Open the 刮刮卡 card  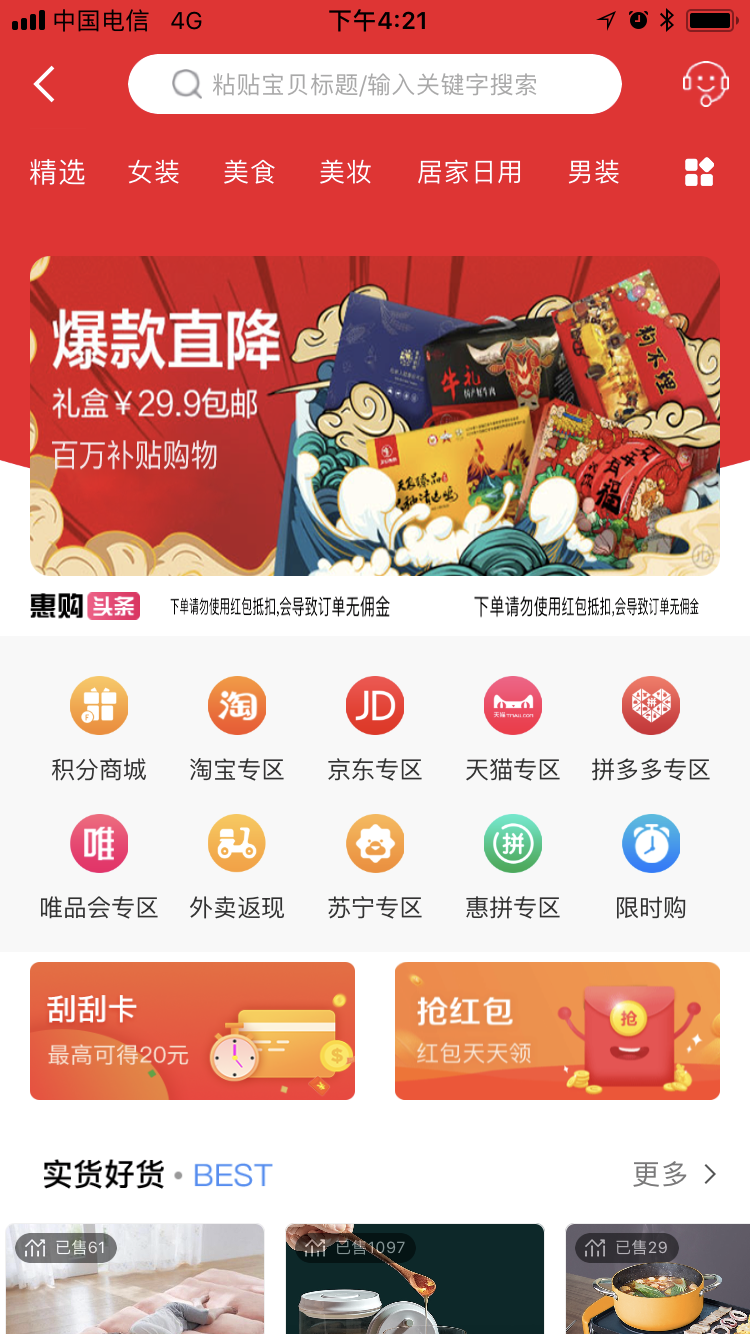[192, 1030]
